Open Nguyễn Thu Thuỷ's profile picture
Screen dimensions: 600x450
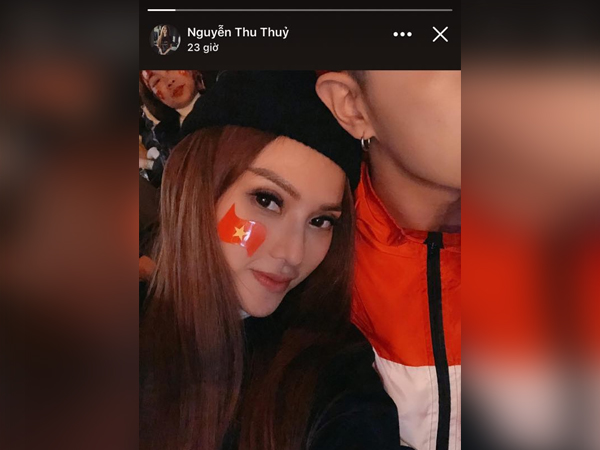pyautogui.click(x=165, y=39)
